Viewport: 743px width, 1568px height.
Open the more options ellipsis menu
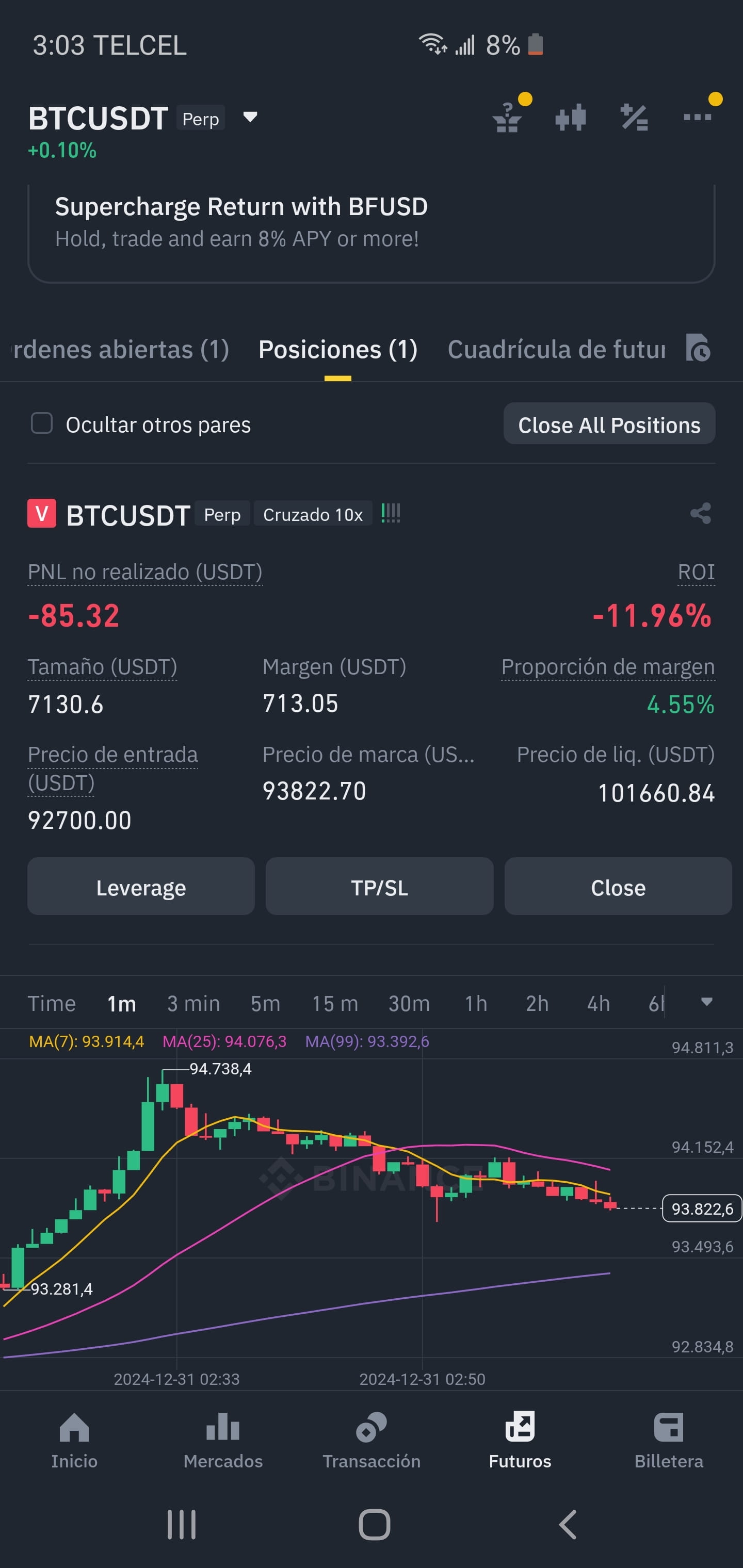tap(698, 117)
